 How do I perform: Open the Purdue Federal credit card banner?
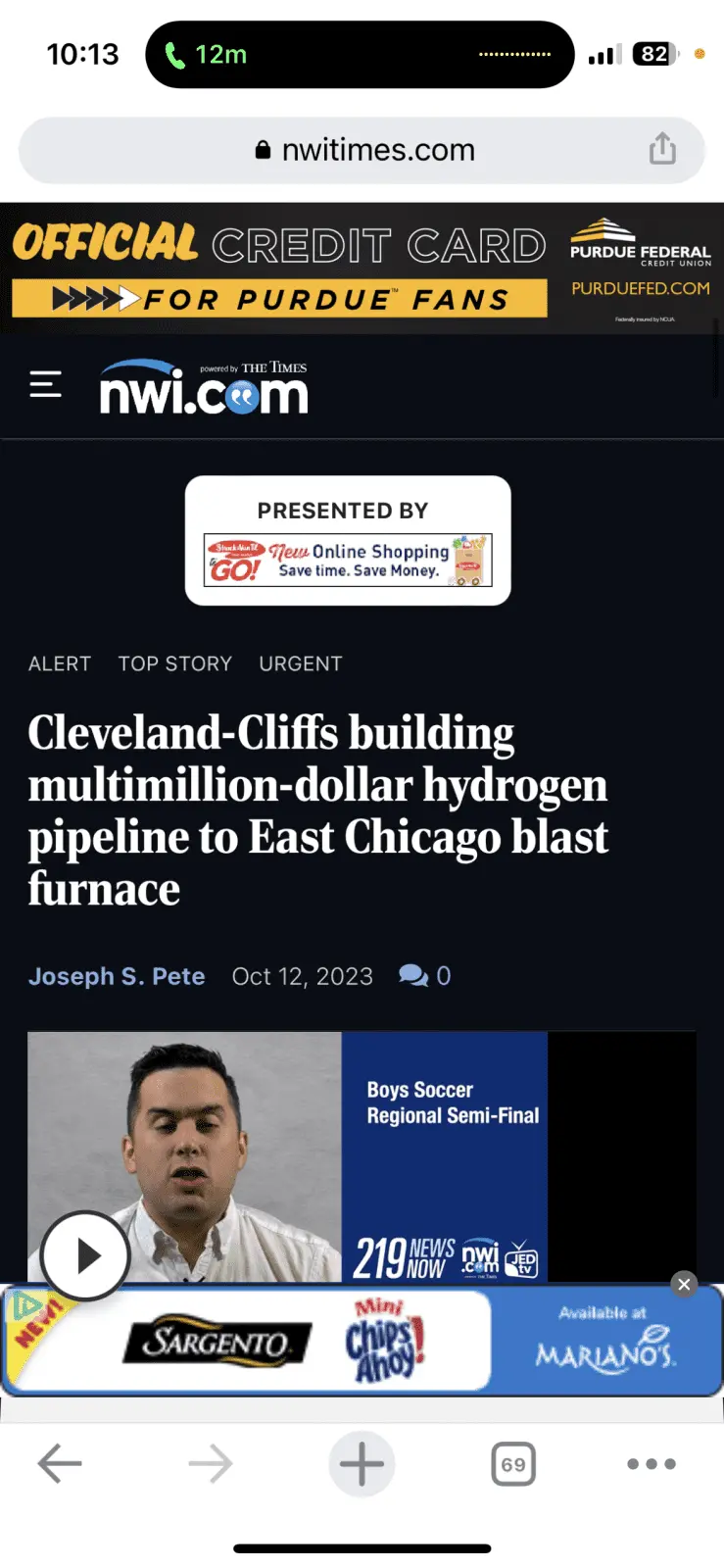coord(362,269)
